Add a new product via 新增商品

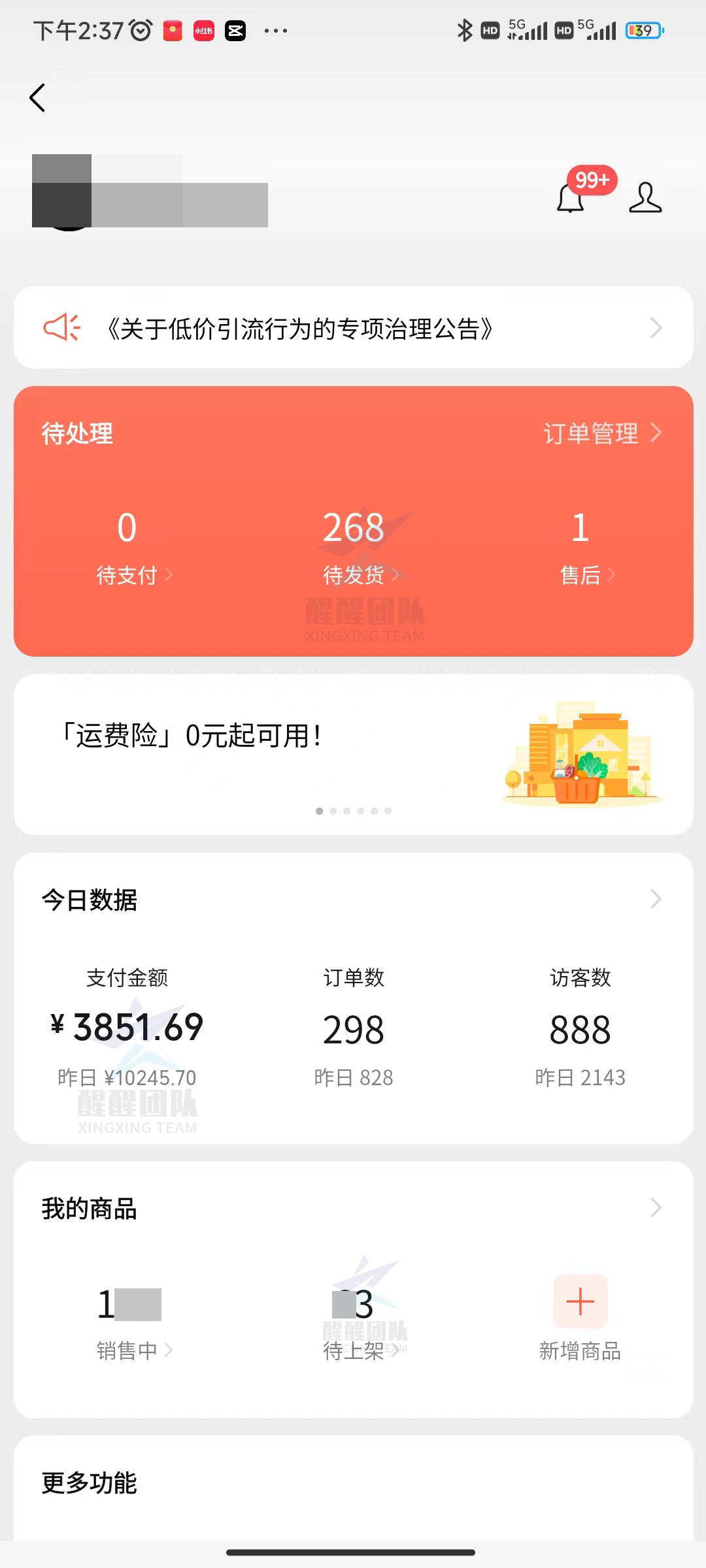580,1315
